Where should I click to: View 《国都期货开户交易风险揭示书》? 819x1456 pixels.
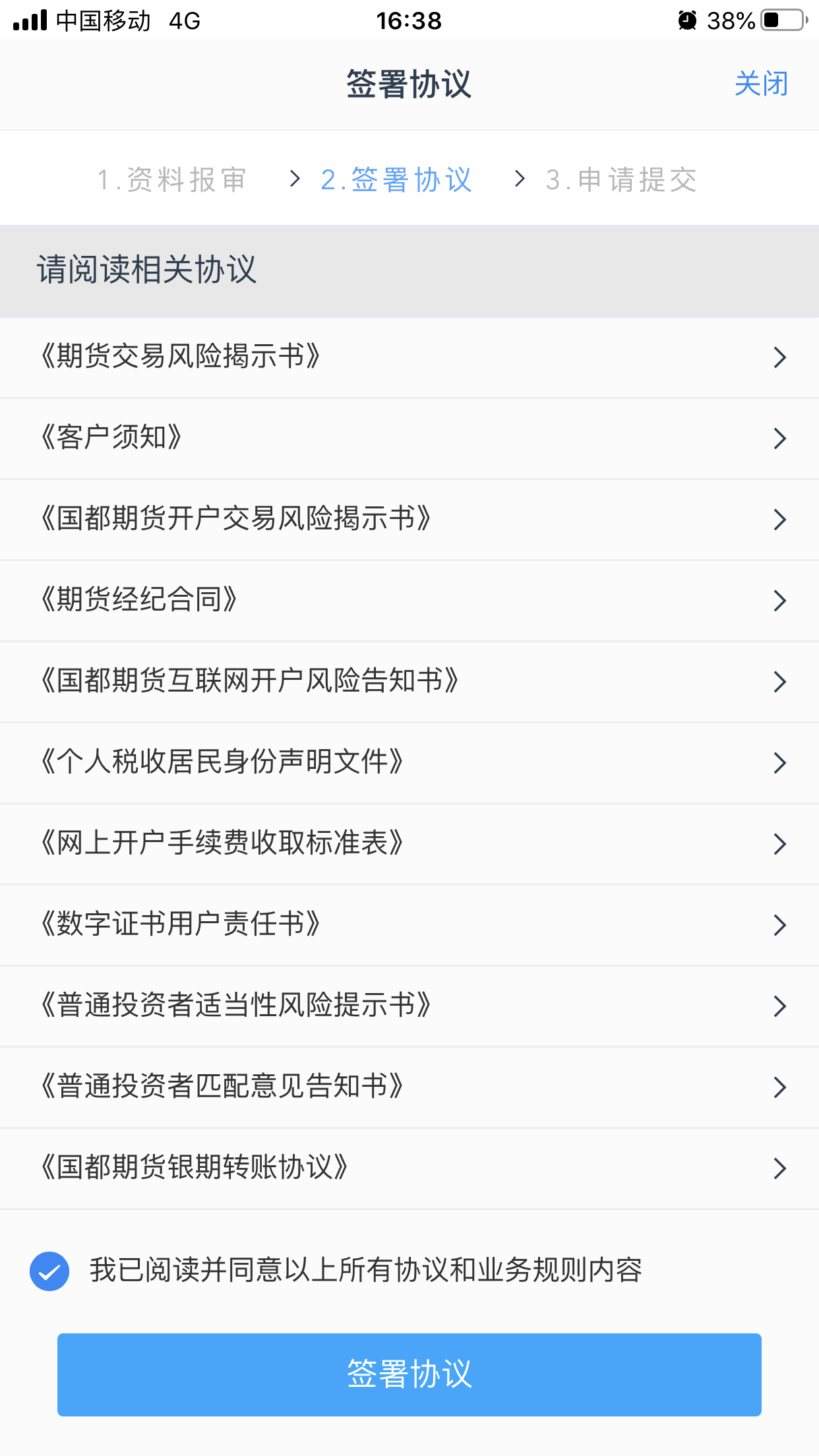coord(409,520)
